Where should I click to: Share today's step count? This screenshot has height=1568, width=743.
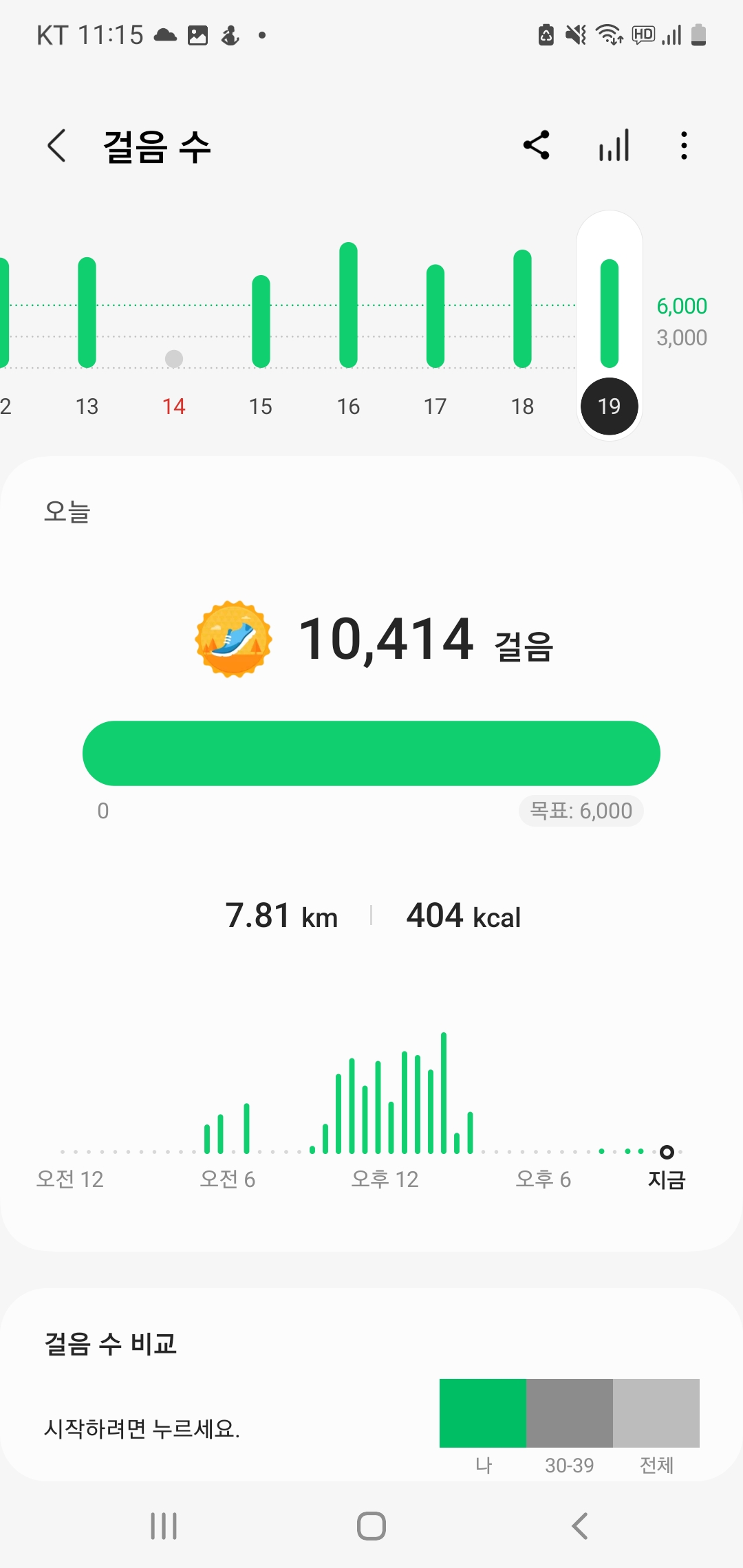(x=537, y=145)
